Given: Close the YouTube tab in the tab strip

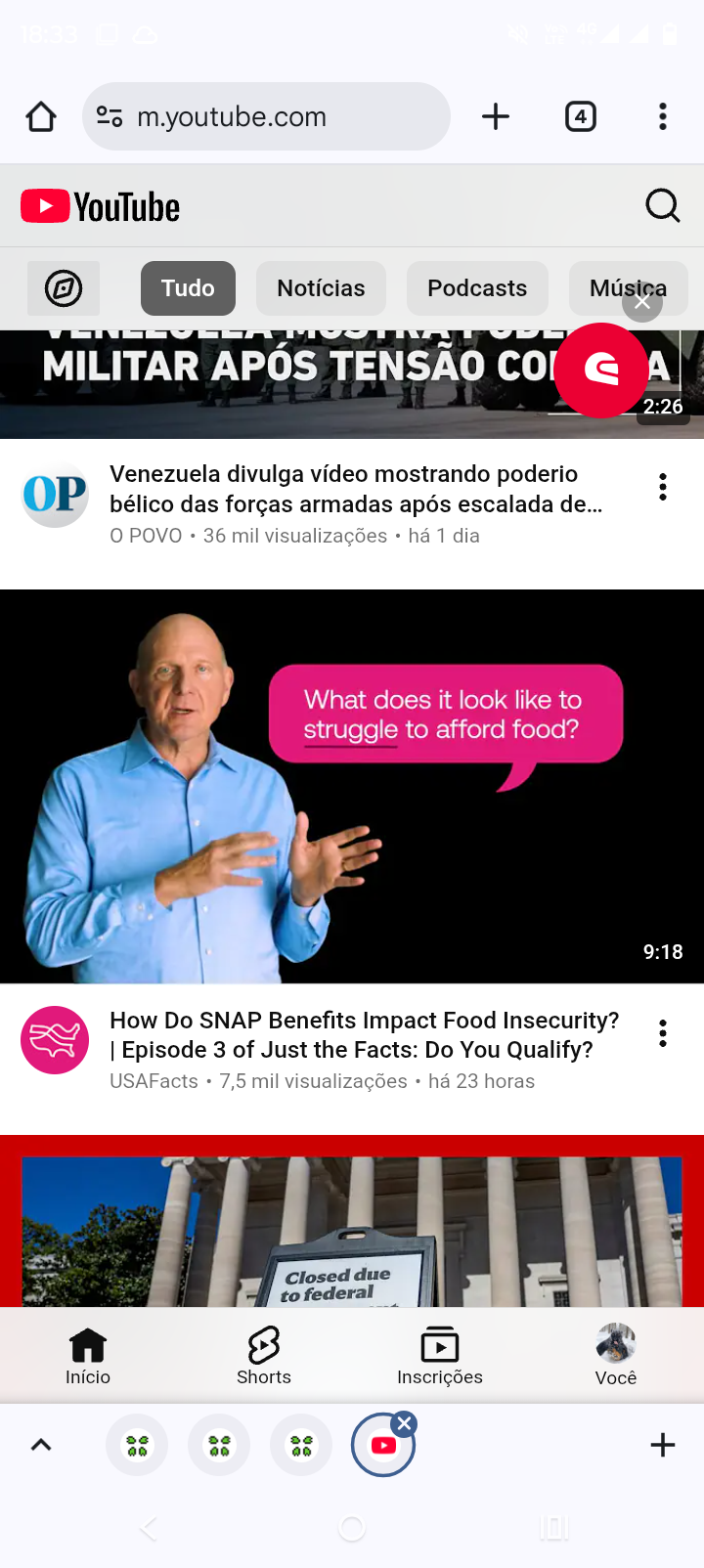Looking at the screenshot, I should pyautogui.click(x=405, y=1423).
